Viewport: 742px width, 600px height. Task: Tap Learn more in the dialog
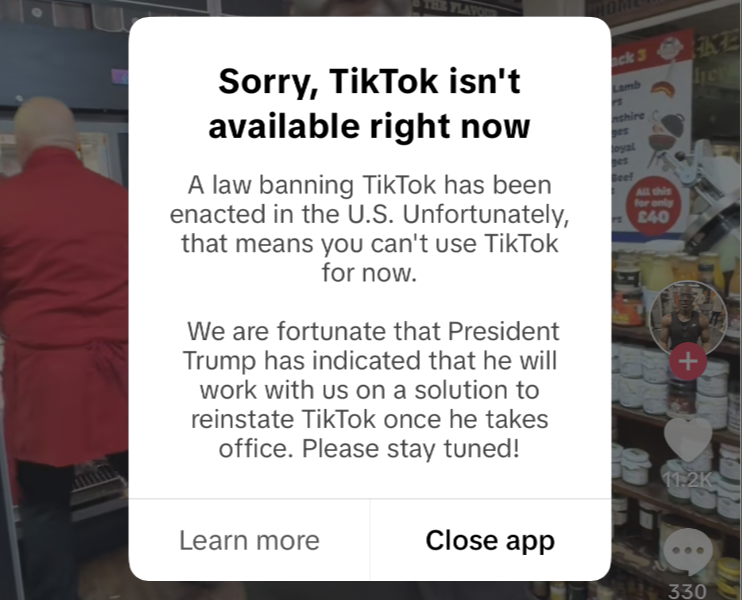pos(249,540)
